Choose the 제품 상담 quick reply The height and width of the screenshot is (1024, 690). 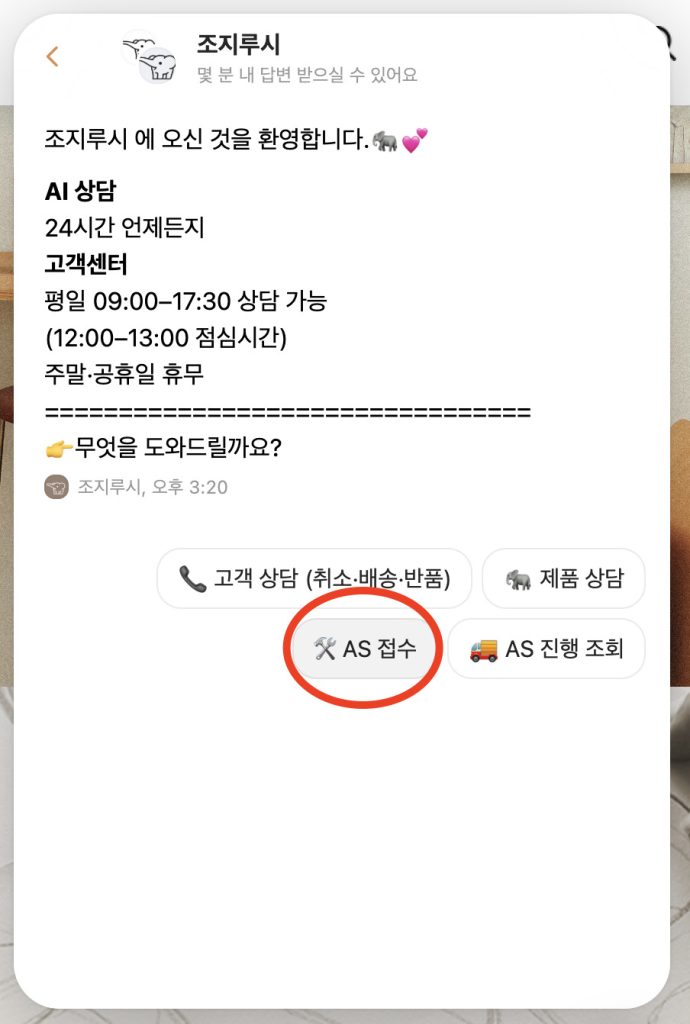[563, 578]
